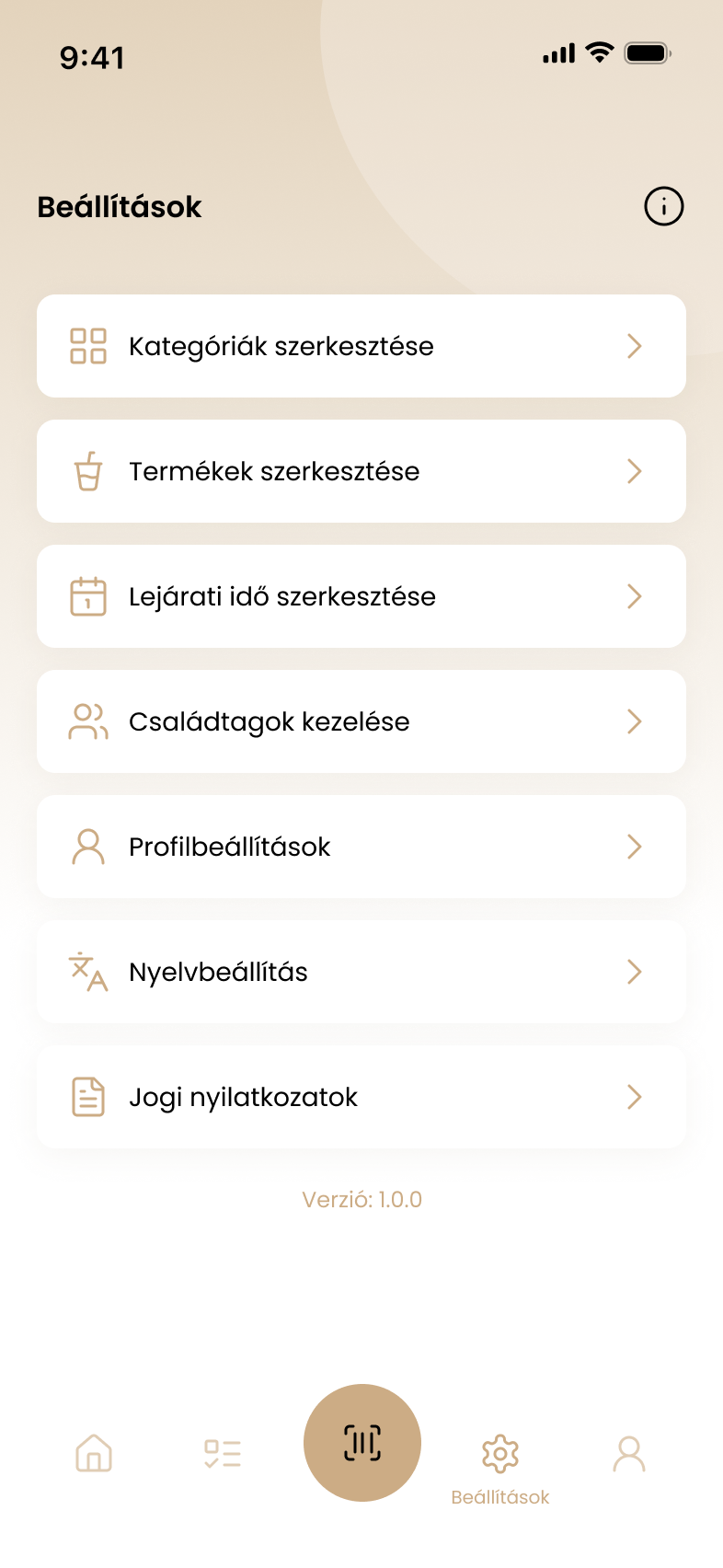The image size is (723, 1568).
Task: Open Profilbeállítások
Action: [x=361, y=847]
